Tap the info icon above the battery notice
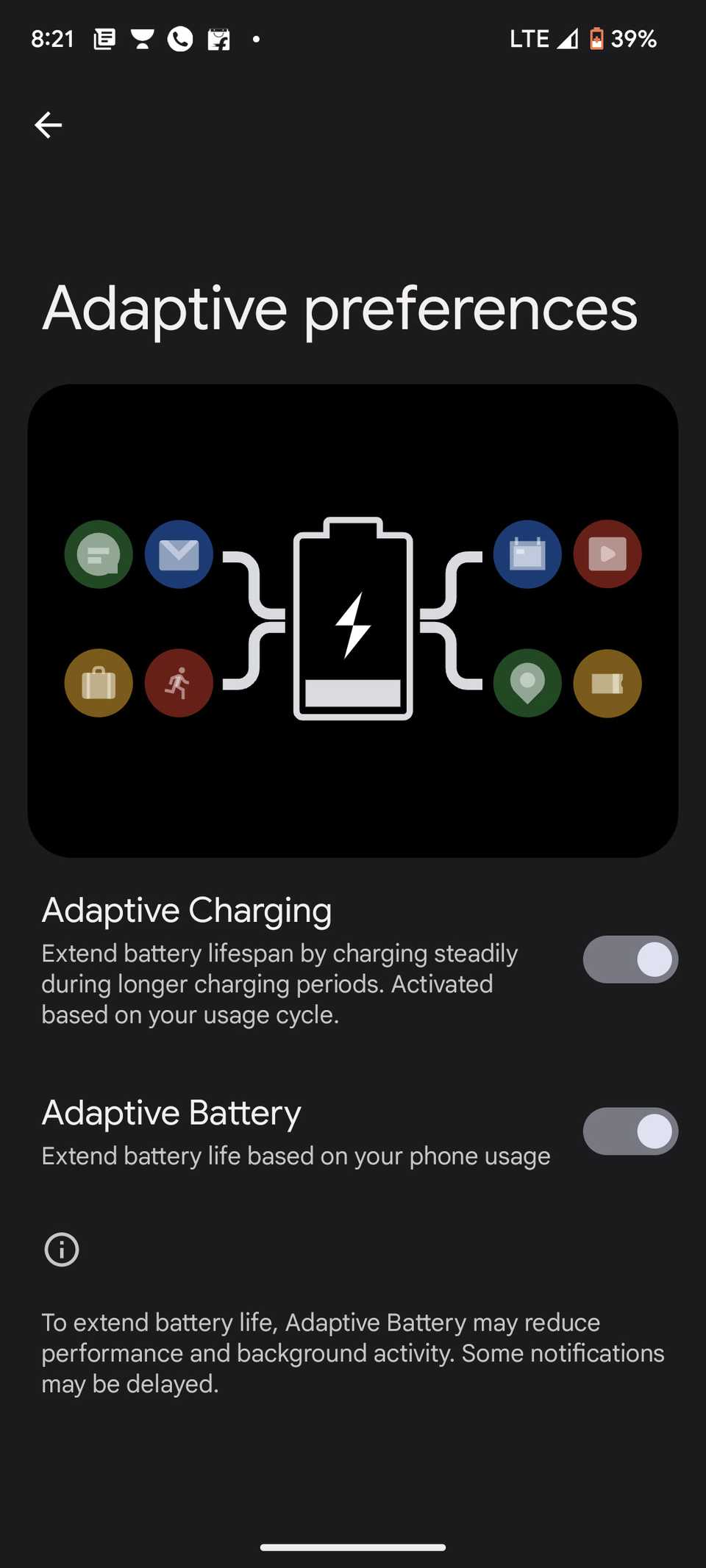The height and width of the screenshot is (1568, 706). [x=61, y=1250]
